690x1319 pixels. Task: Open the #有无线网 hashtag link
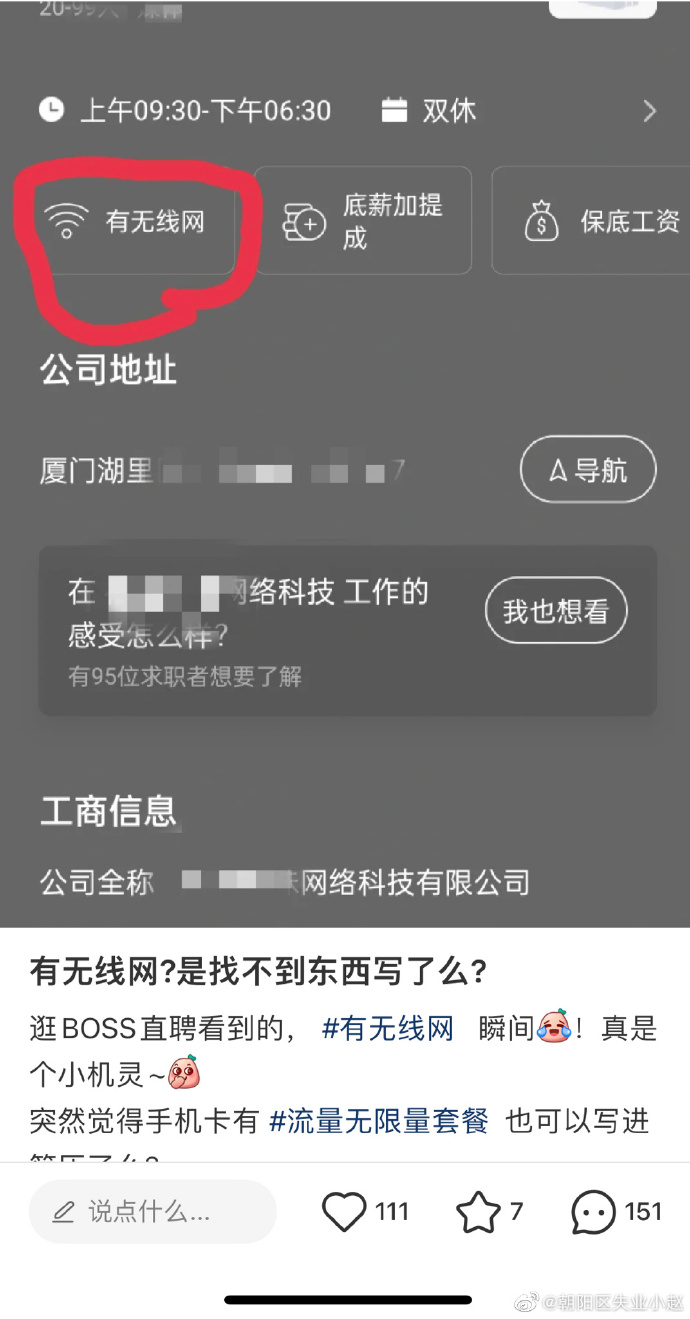pos(388,1028)
